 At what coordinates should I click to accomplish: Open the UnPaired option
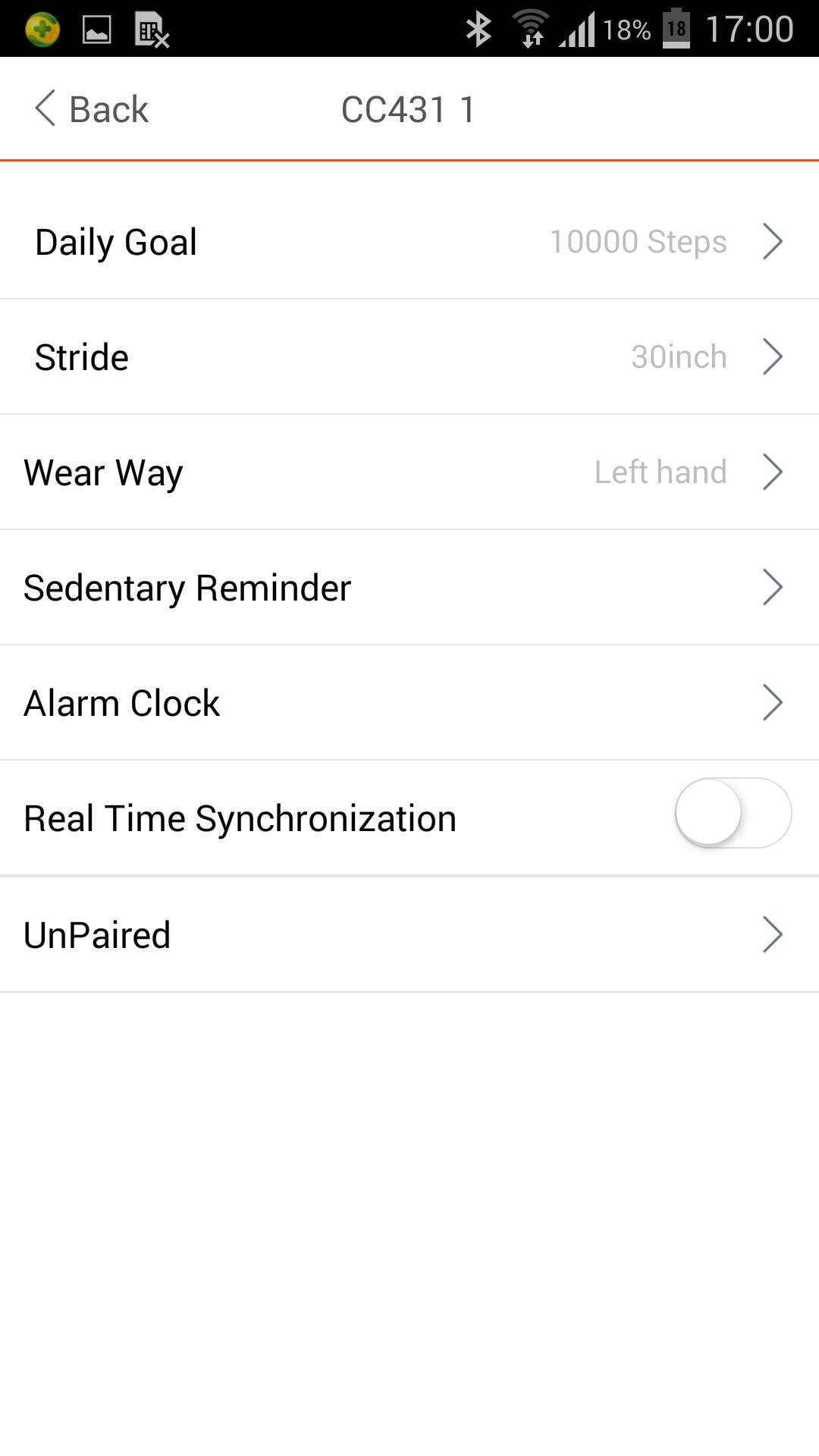(x=409, y=934)
